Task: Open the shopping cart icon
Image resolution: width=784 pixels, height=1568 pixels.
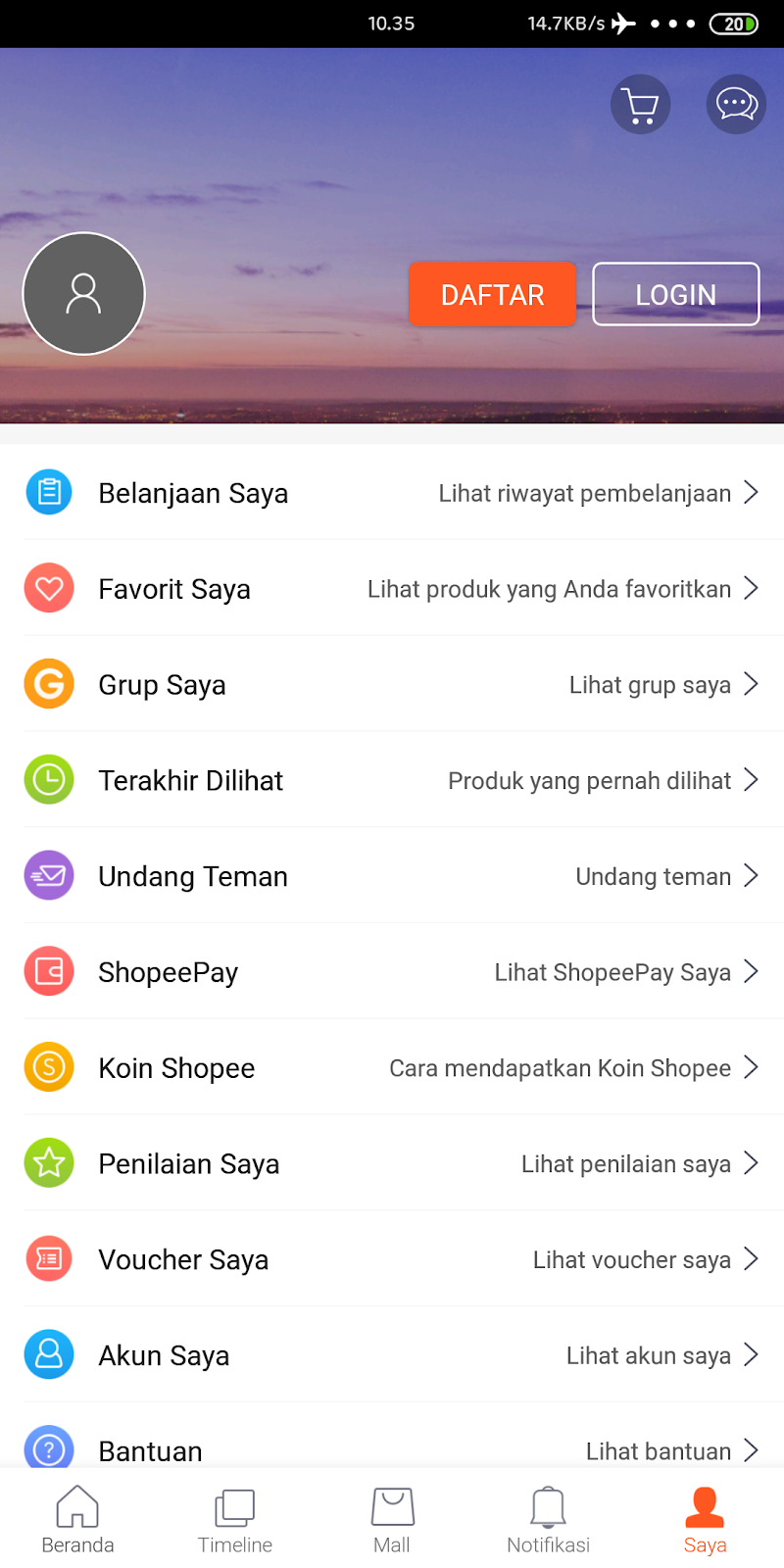Action: [640, 104]
